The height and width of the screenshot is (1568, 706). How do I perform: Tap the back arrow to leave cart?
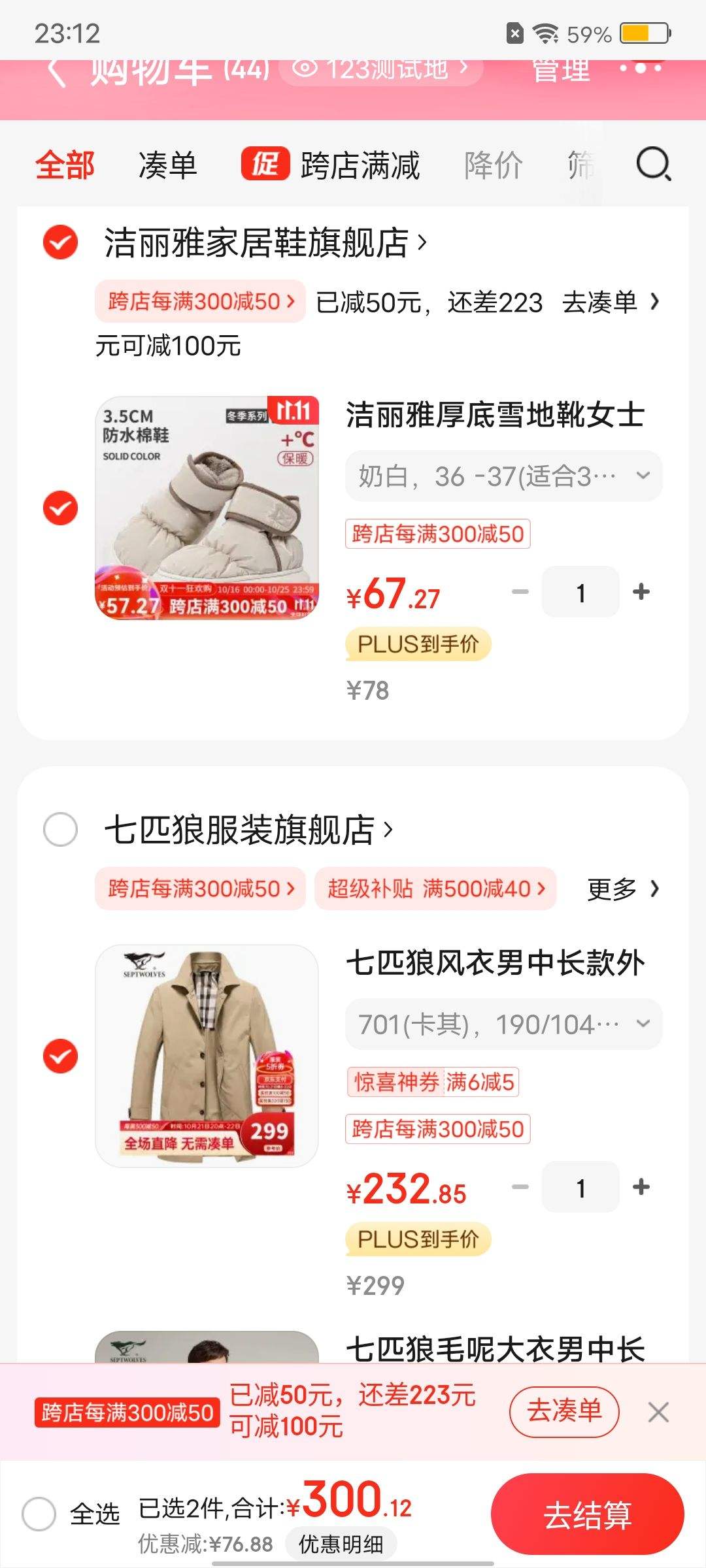58,71
